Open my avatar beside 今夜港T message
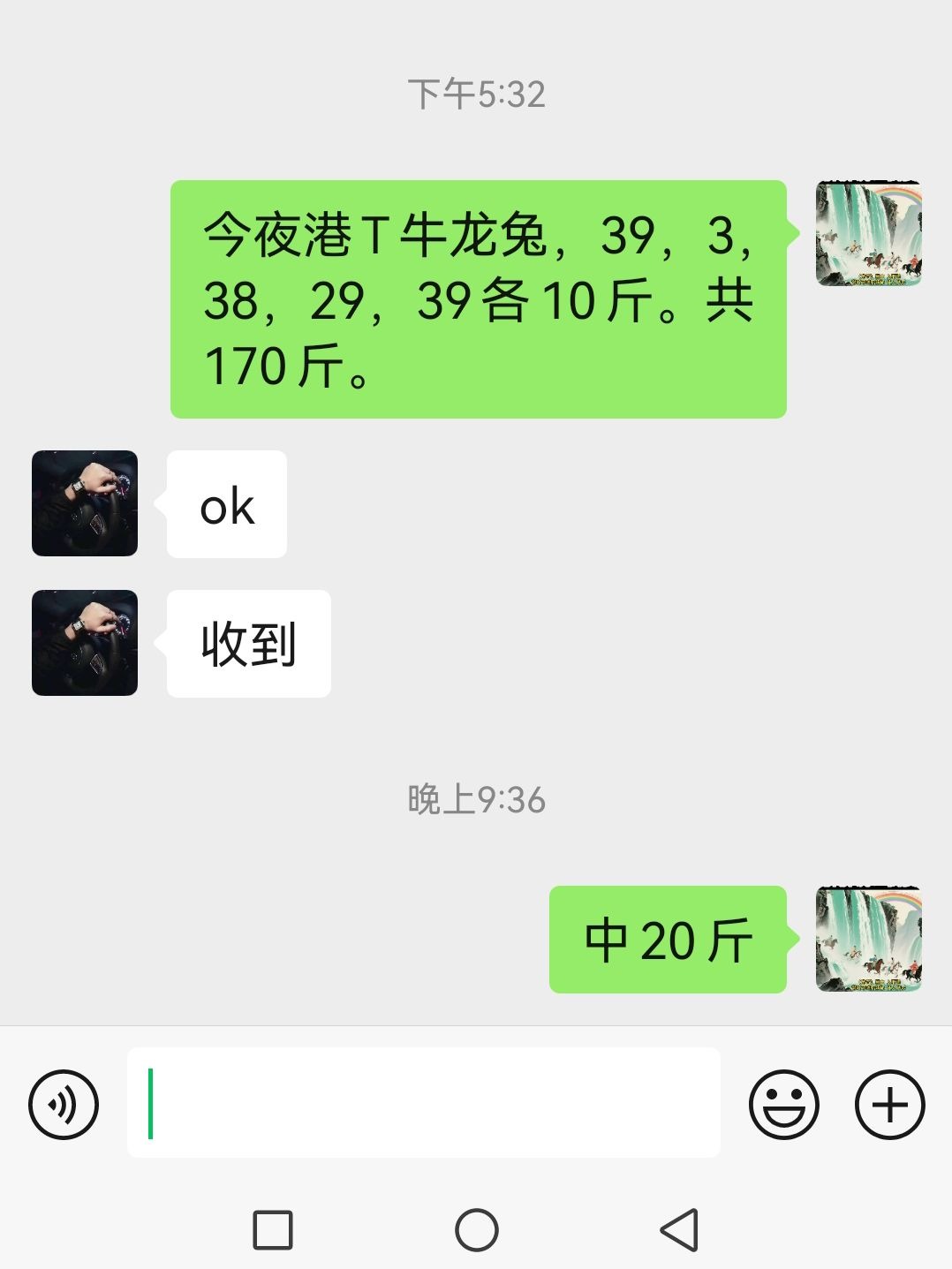The width and height of the screenshot is (952, 1269). (869, 233)
